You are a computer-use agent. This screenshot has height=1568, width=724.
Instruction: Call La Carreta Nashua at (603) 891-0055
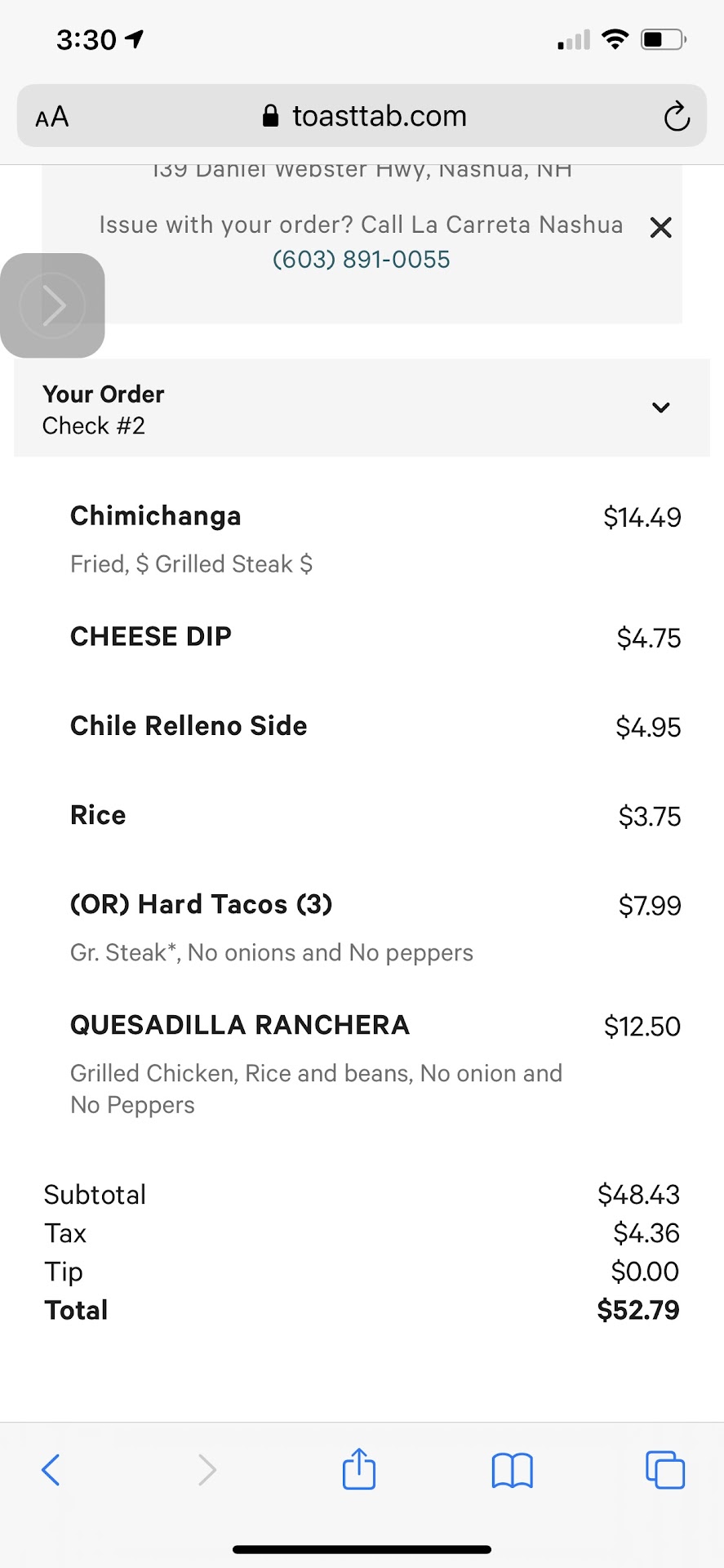(361, 260)
